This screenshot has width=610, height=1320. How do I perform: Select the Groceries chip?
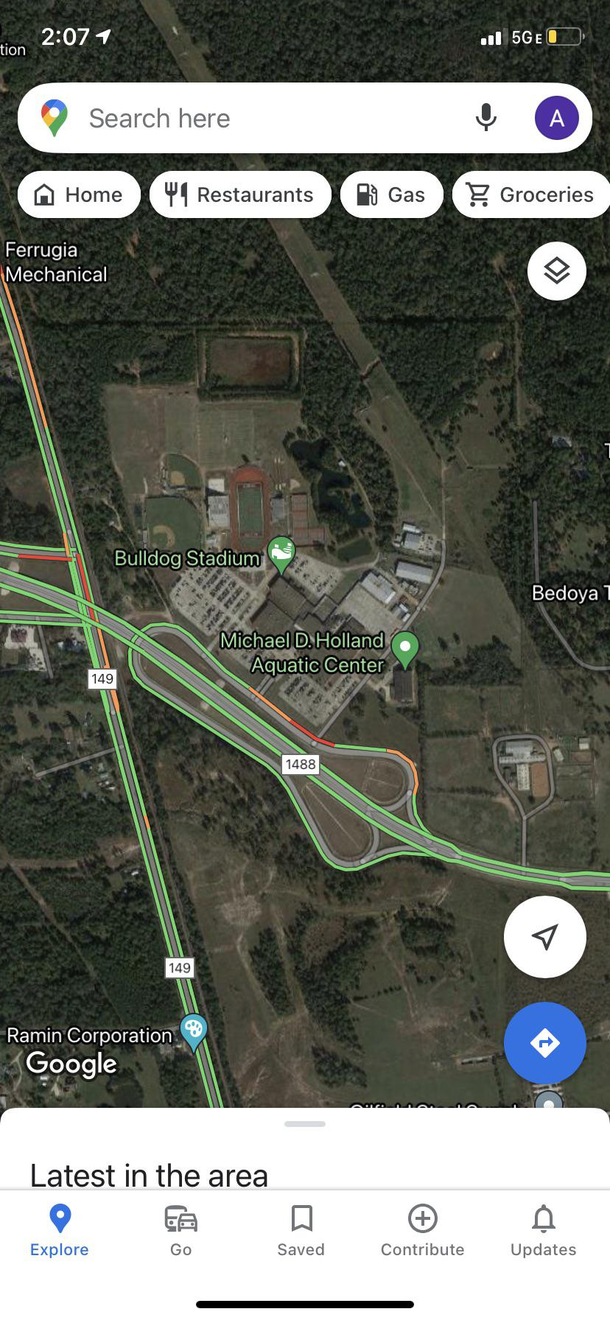click(x=531, y=195)
